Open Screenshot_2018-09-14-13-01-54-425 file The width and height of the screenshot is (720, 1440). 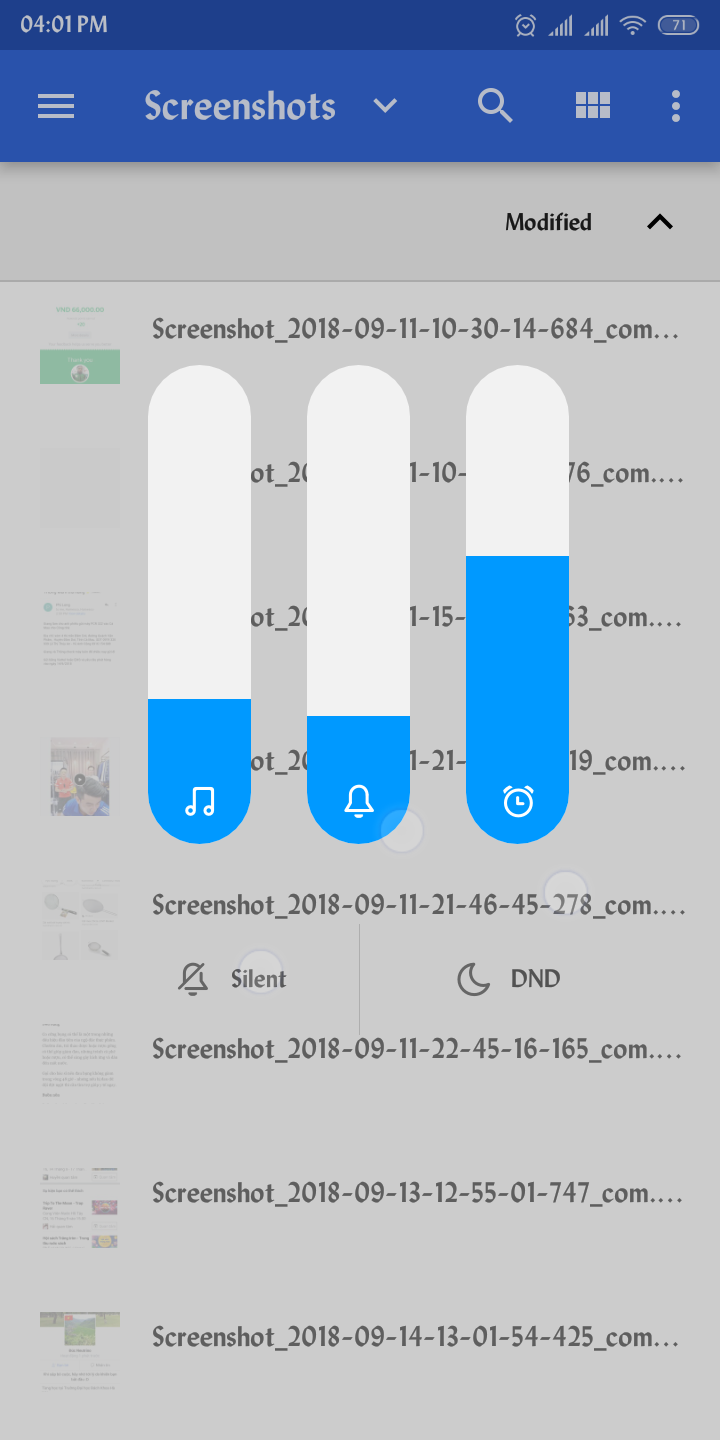pos(415,1338)
